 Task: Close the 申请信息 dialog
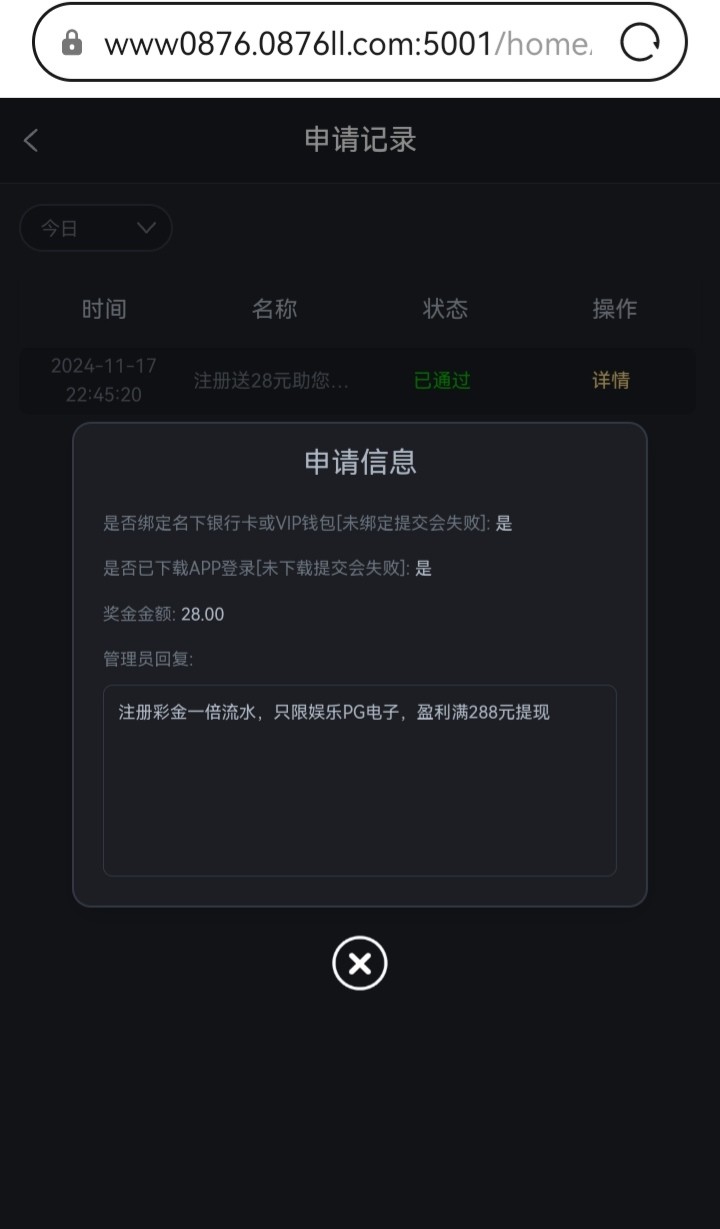(x=360, y=963)
